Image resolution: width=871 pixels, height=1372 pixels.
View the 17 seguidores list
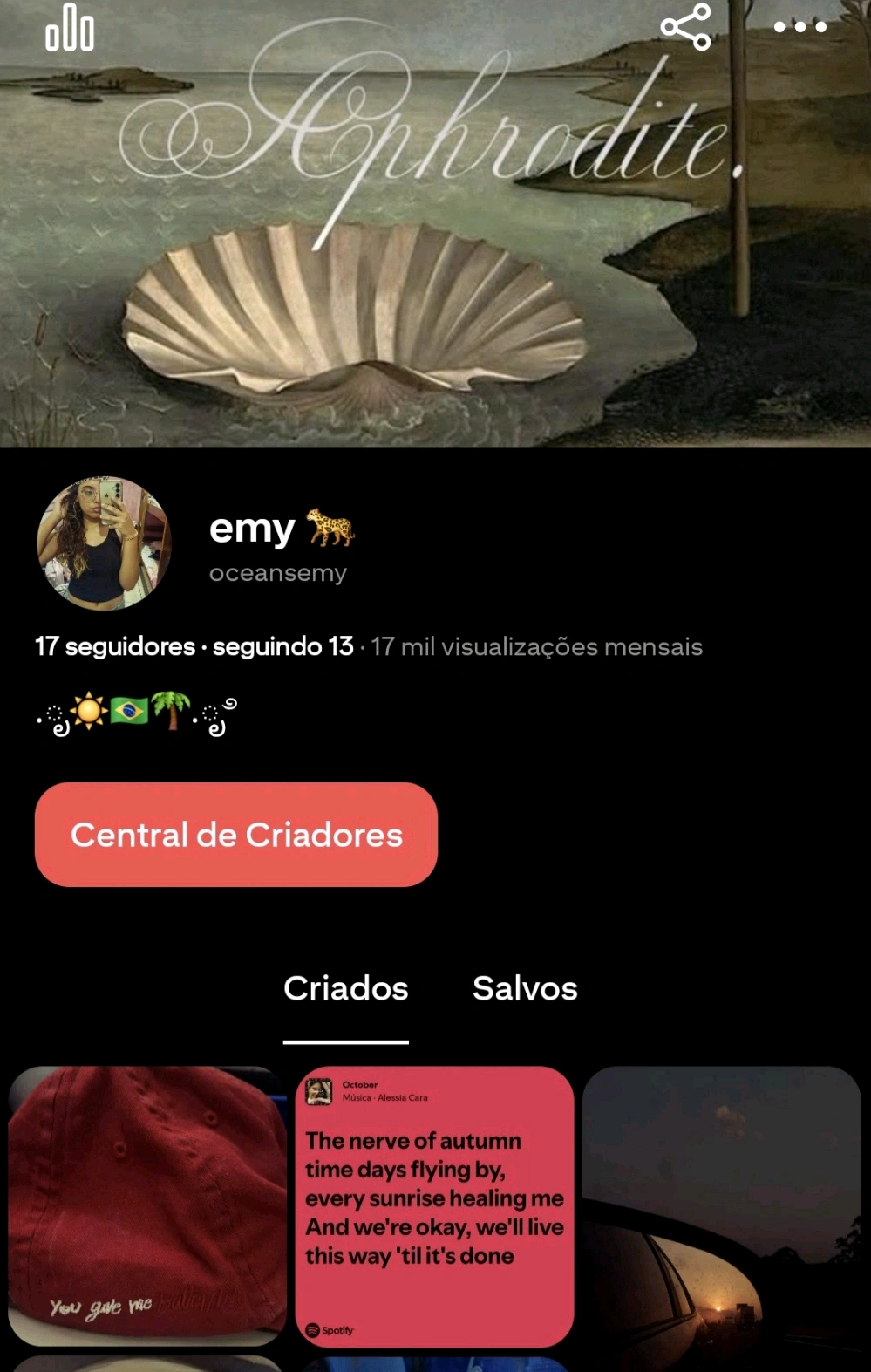point(115,646)
